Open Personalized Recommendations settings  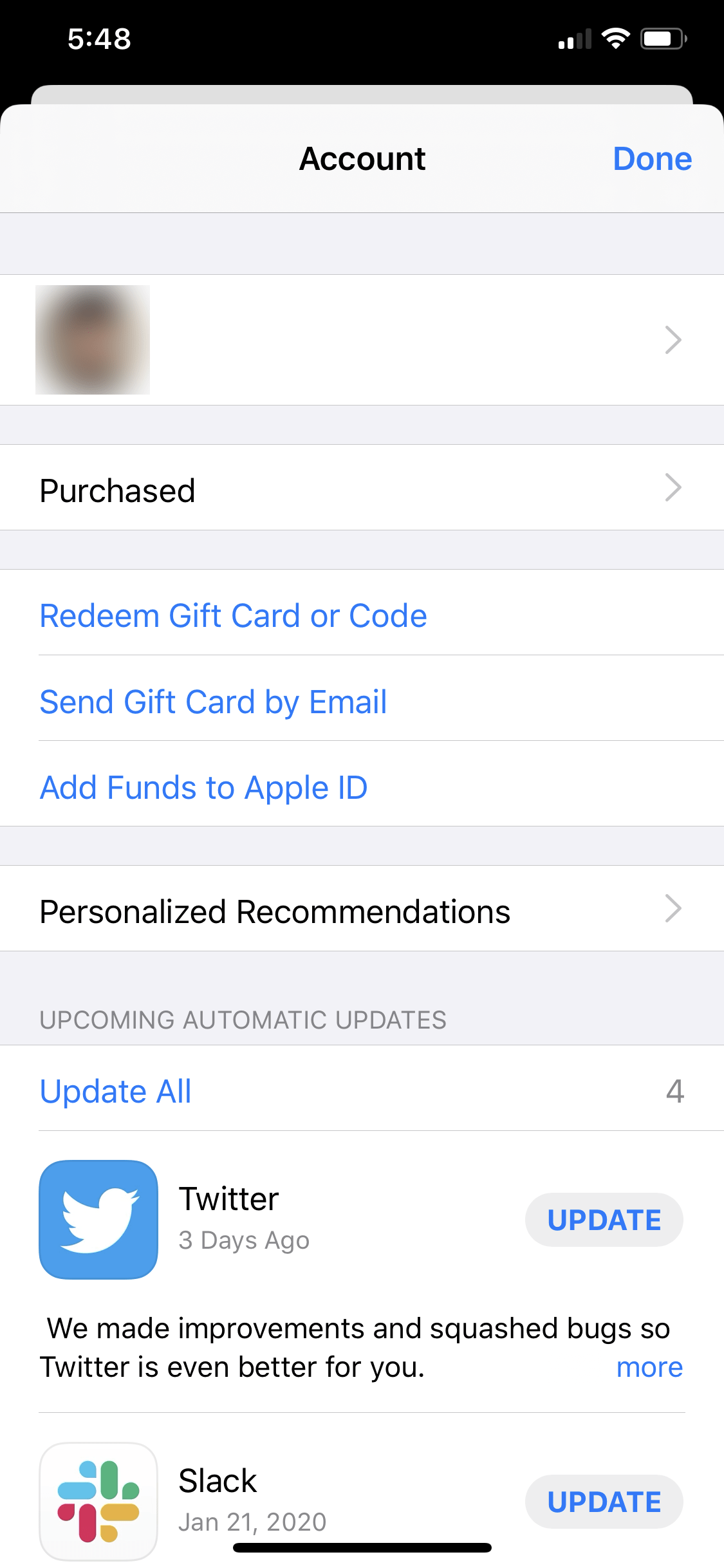pos(362,910)
